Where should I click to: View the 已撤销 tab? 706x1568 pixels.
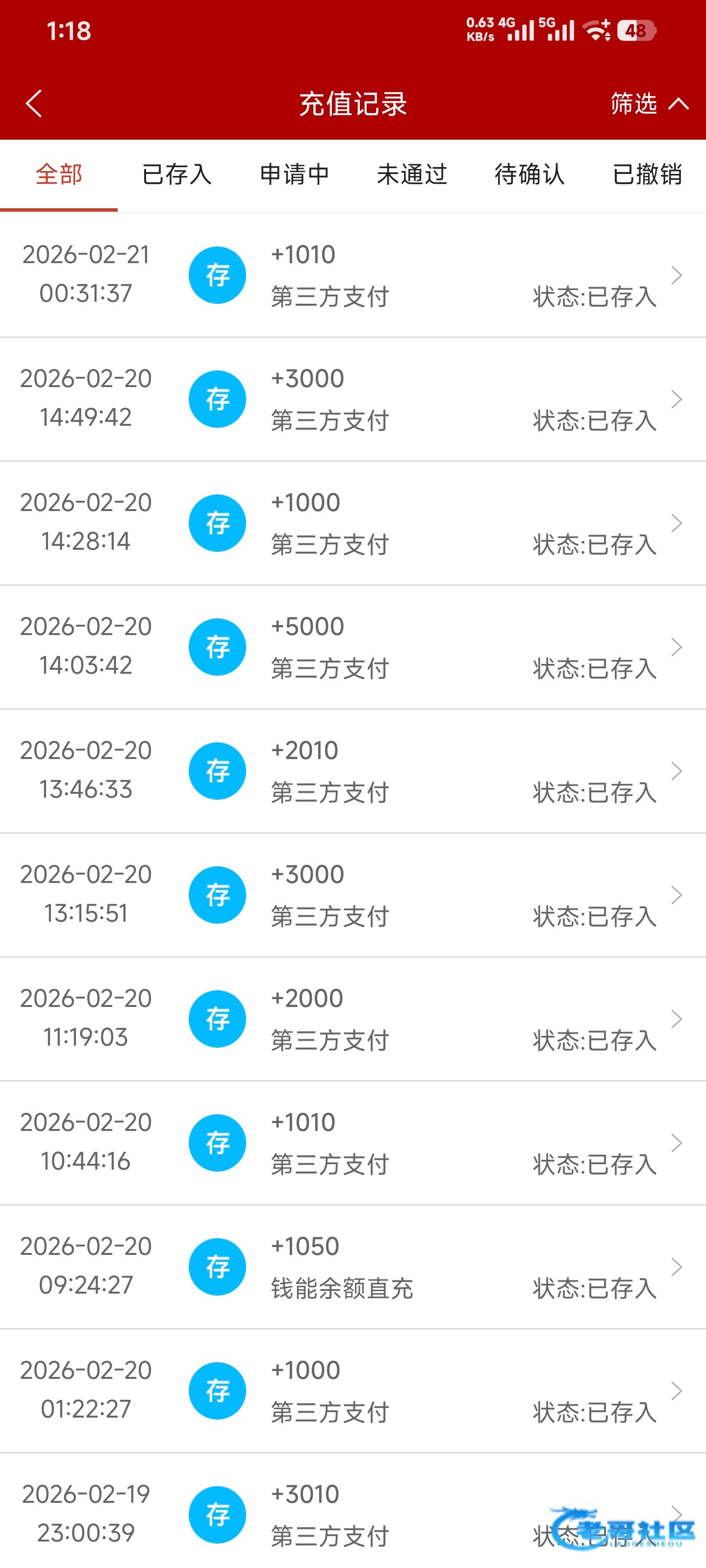(647, 175)
